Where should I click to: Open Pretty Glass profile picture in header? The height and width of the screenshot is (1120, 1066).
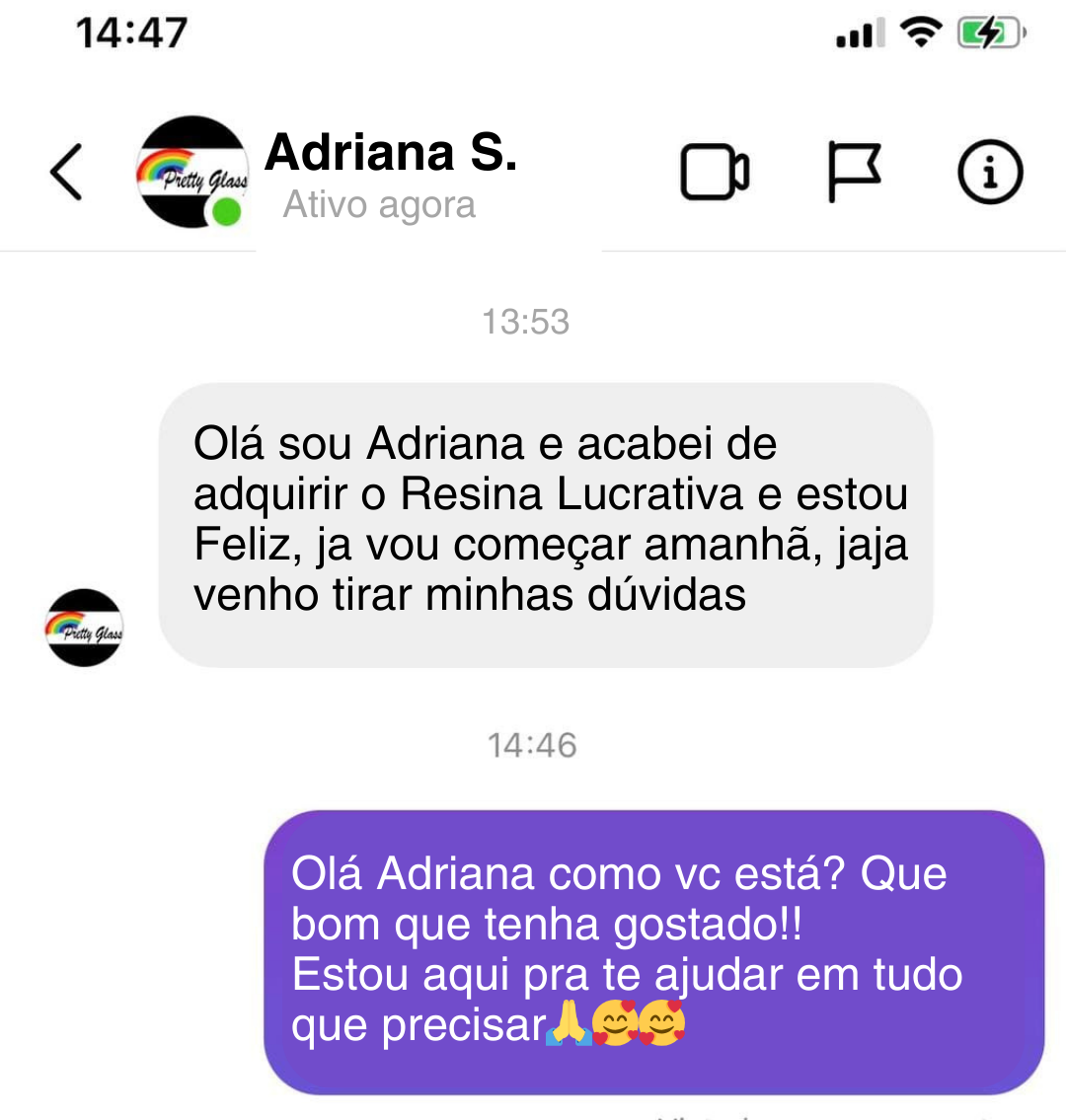tap(190, 170)
